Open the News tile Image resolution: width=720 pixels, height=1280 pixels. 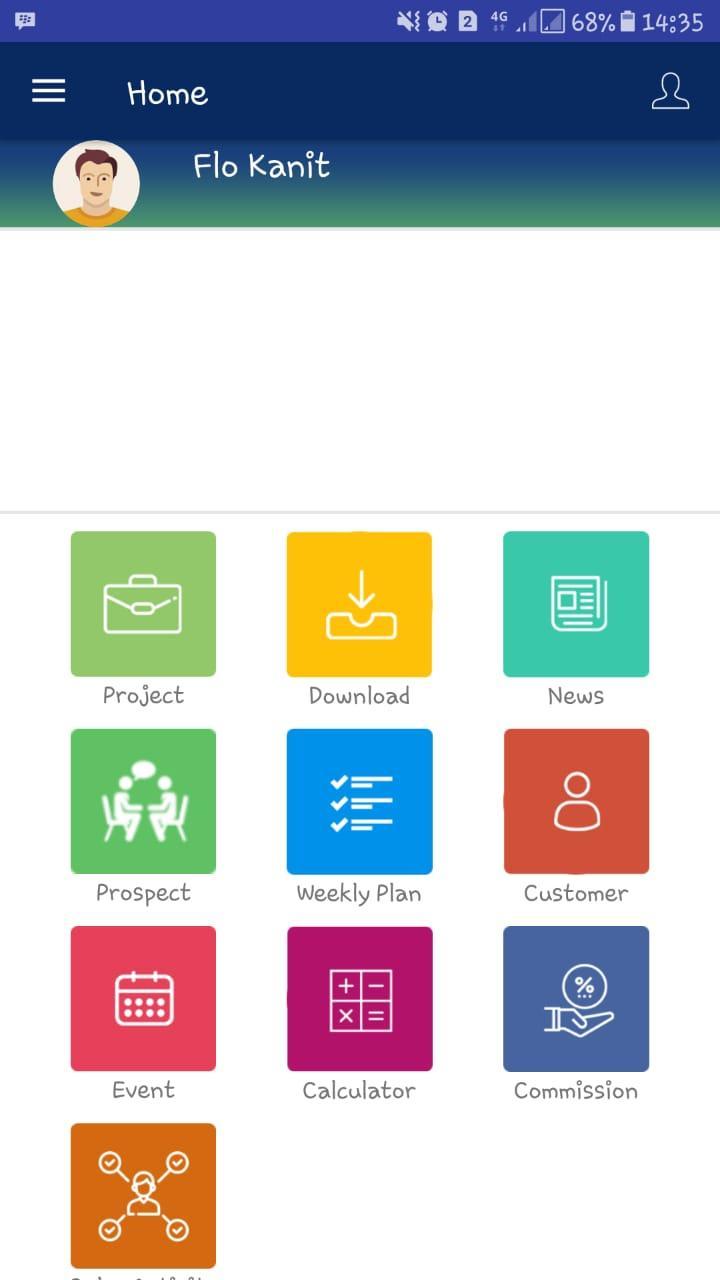coord(576,604)
